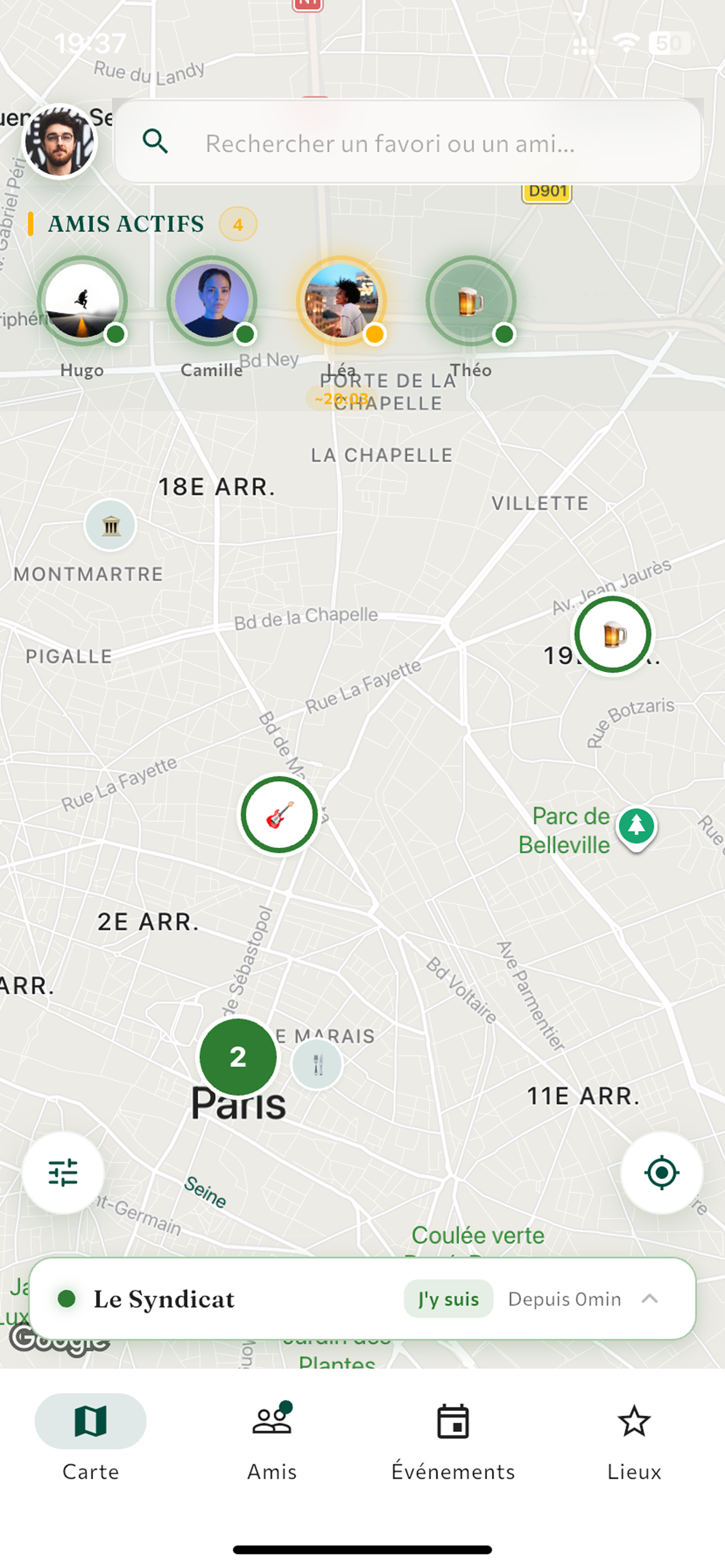The height and width of the screenshot is (1568, 725).
Task: Select the beer marker in the 19th arrondissement
Action: coord(613,635)
